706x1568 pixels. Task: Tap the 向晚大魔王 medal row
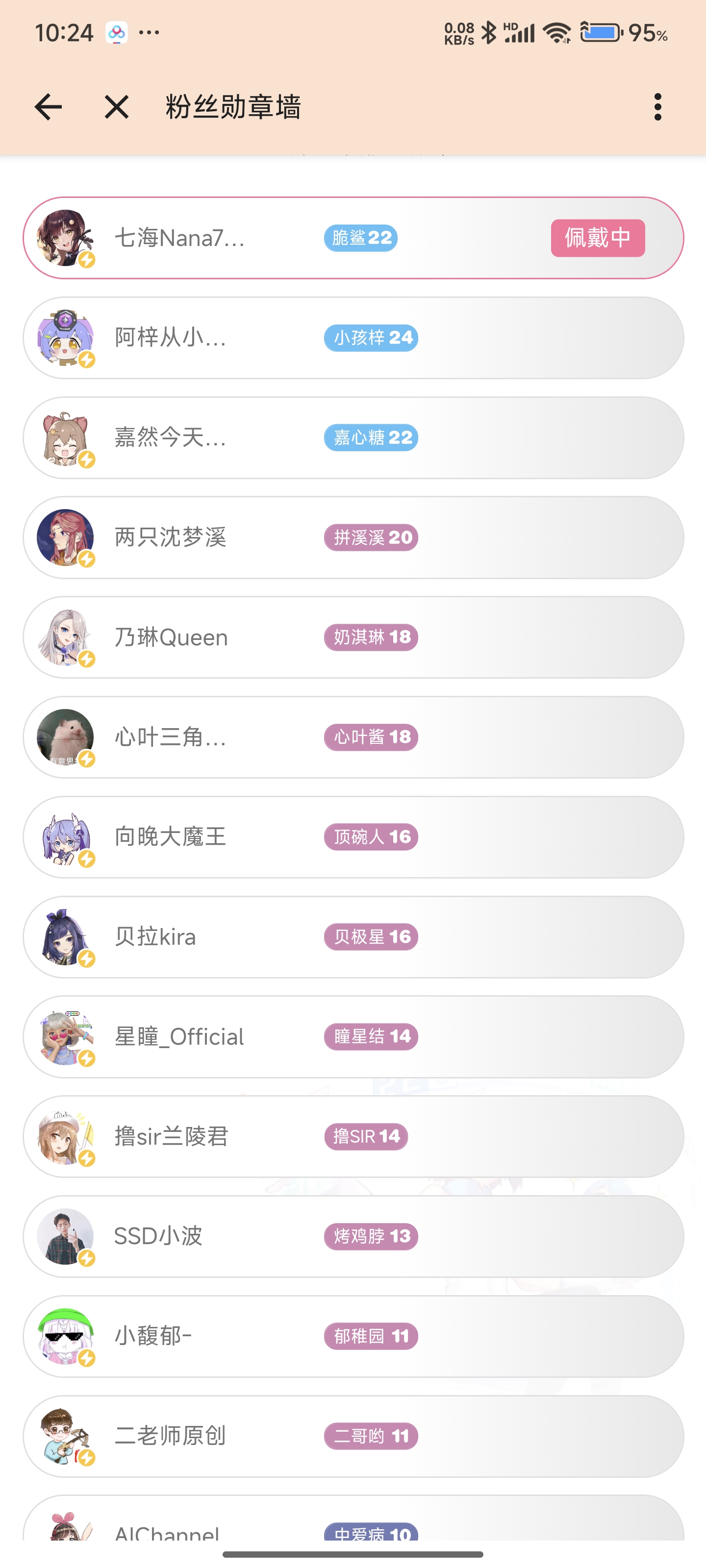pos(353,837)
